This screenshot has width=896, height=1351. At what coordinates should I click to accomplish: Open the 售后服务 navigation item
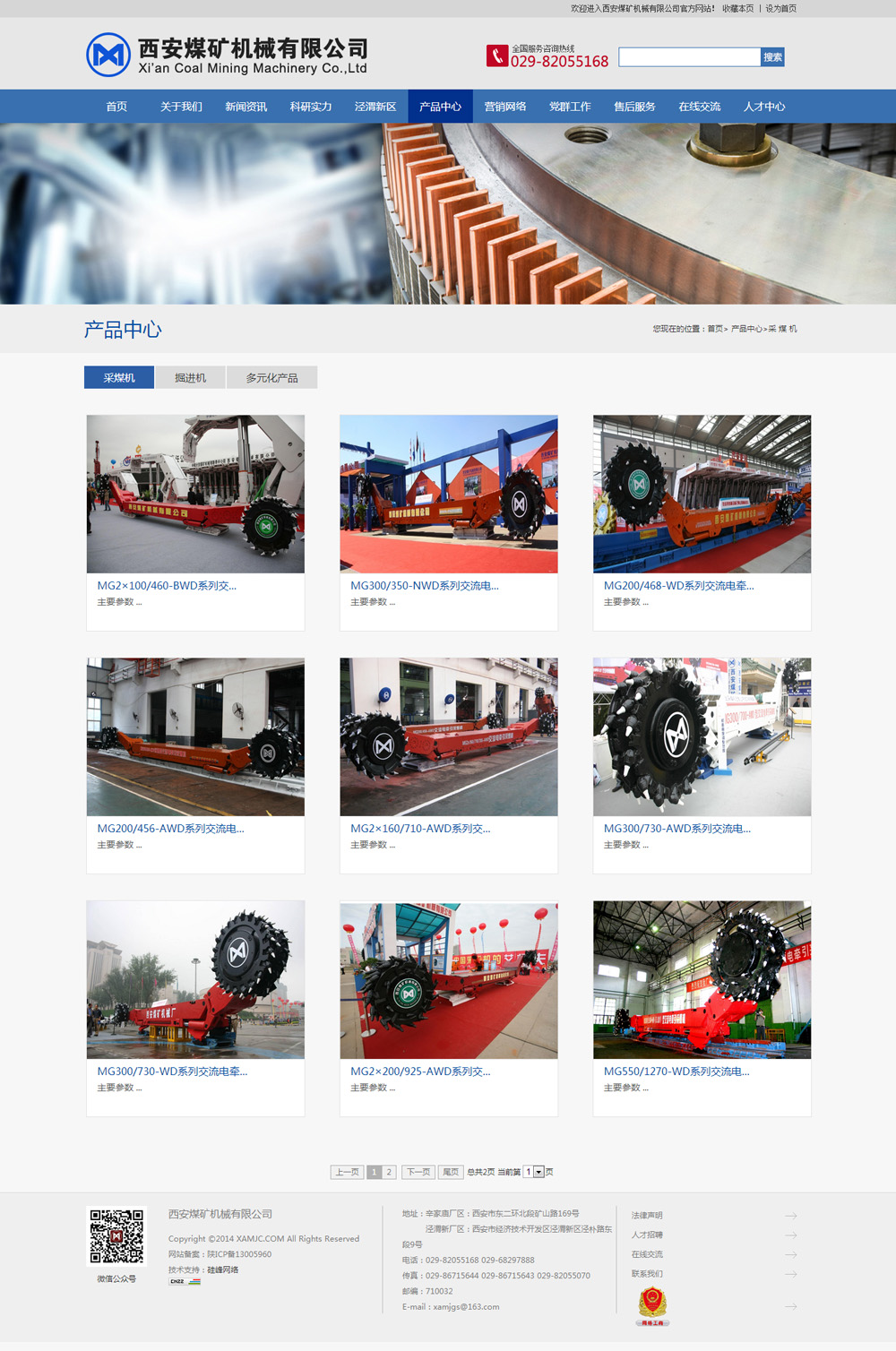[x=634, y=107]
